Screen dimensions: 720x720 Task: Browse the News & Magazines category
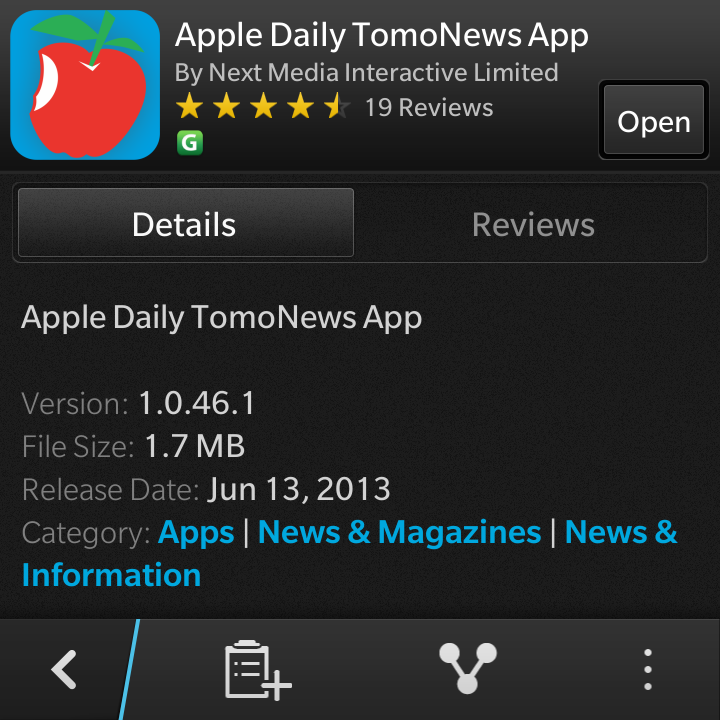point(399,532)
